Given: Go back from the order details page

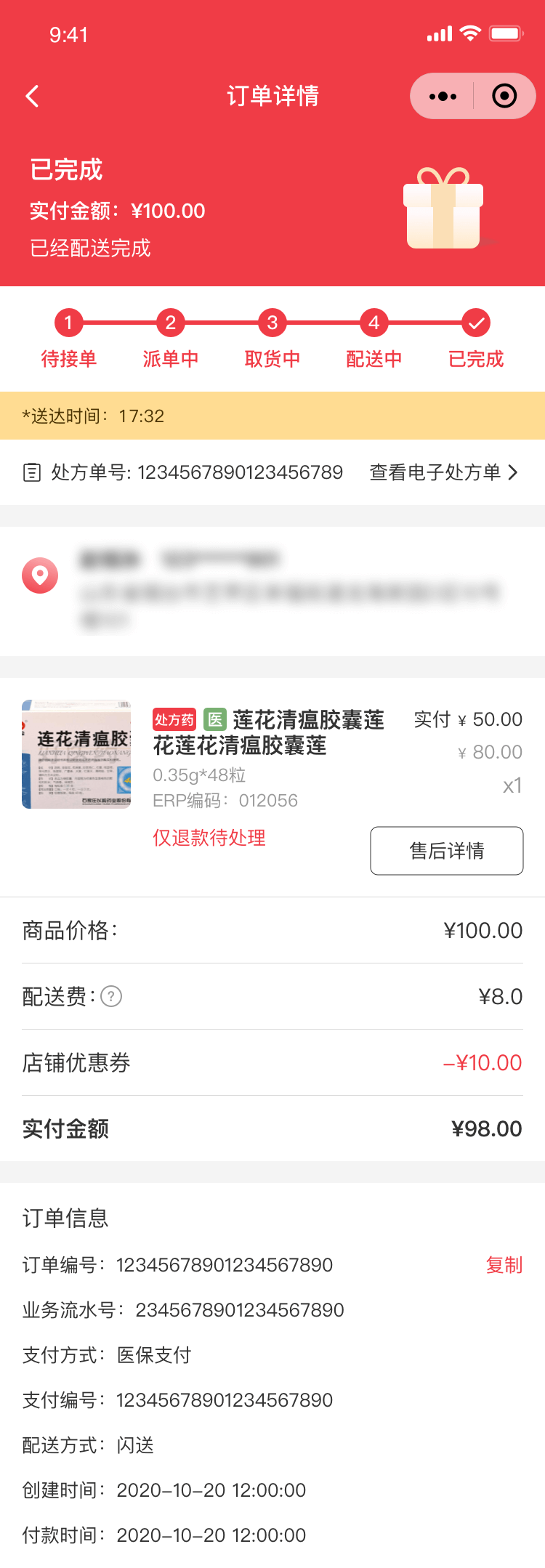Looking at the screenshot, I should [32, 97].
